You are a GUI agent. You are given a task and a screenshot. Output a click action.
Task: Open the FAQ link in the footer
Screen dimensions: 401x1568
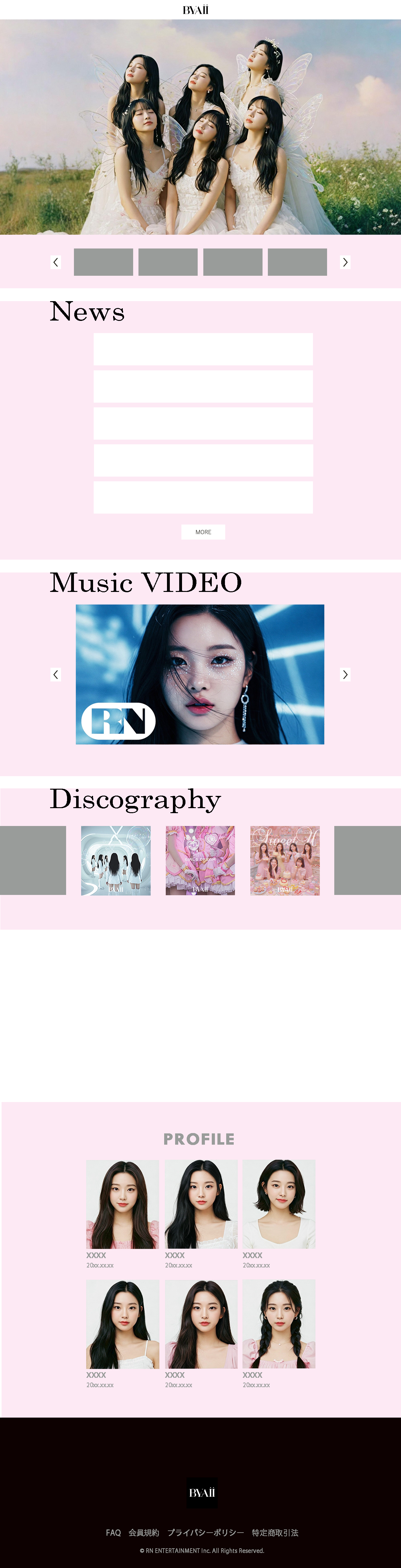[113, 1532]
